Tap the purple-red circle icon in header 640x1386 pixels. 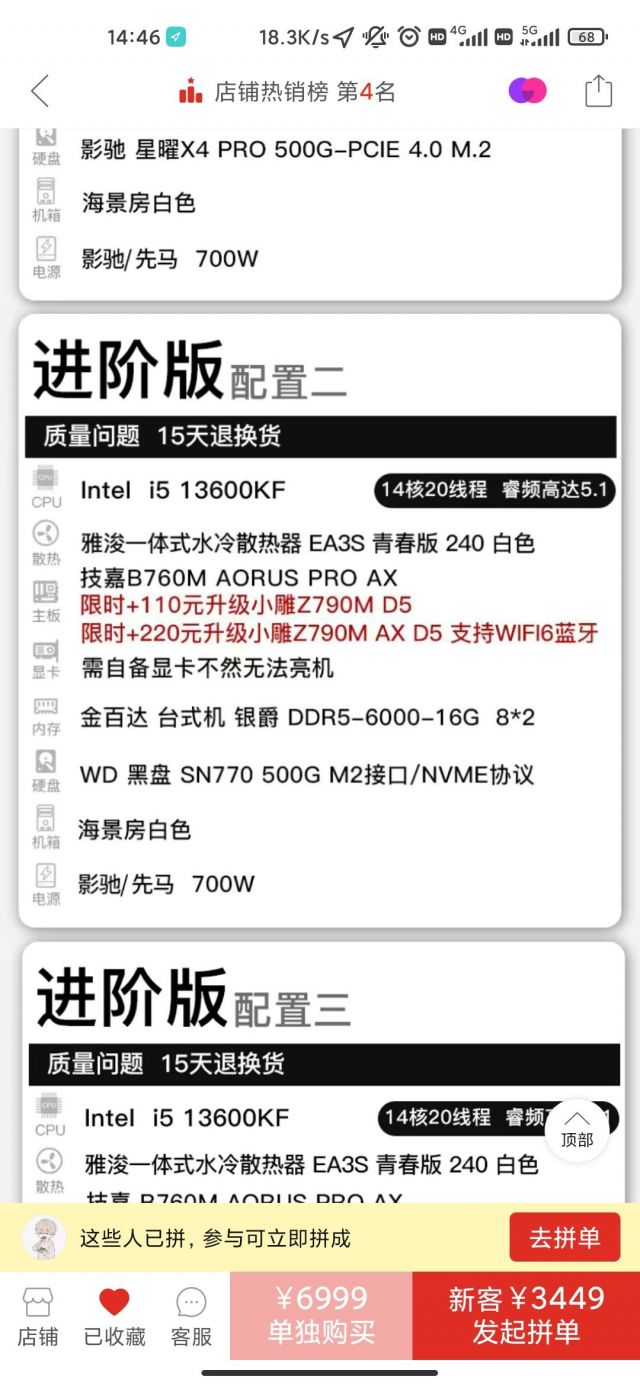tap(528, 90)
